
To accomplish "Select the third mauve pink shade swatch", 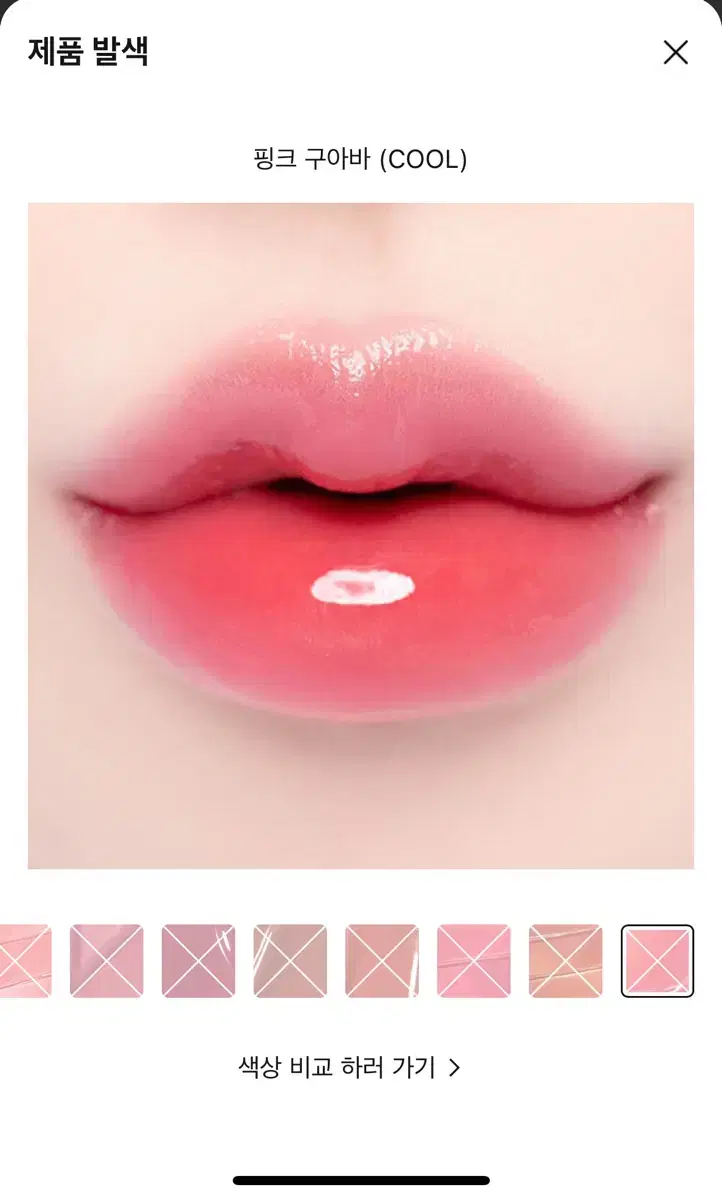I will (x=195, y=960).
